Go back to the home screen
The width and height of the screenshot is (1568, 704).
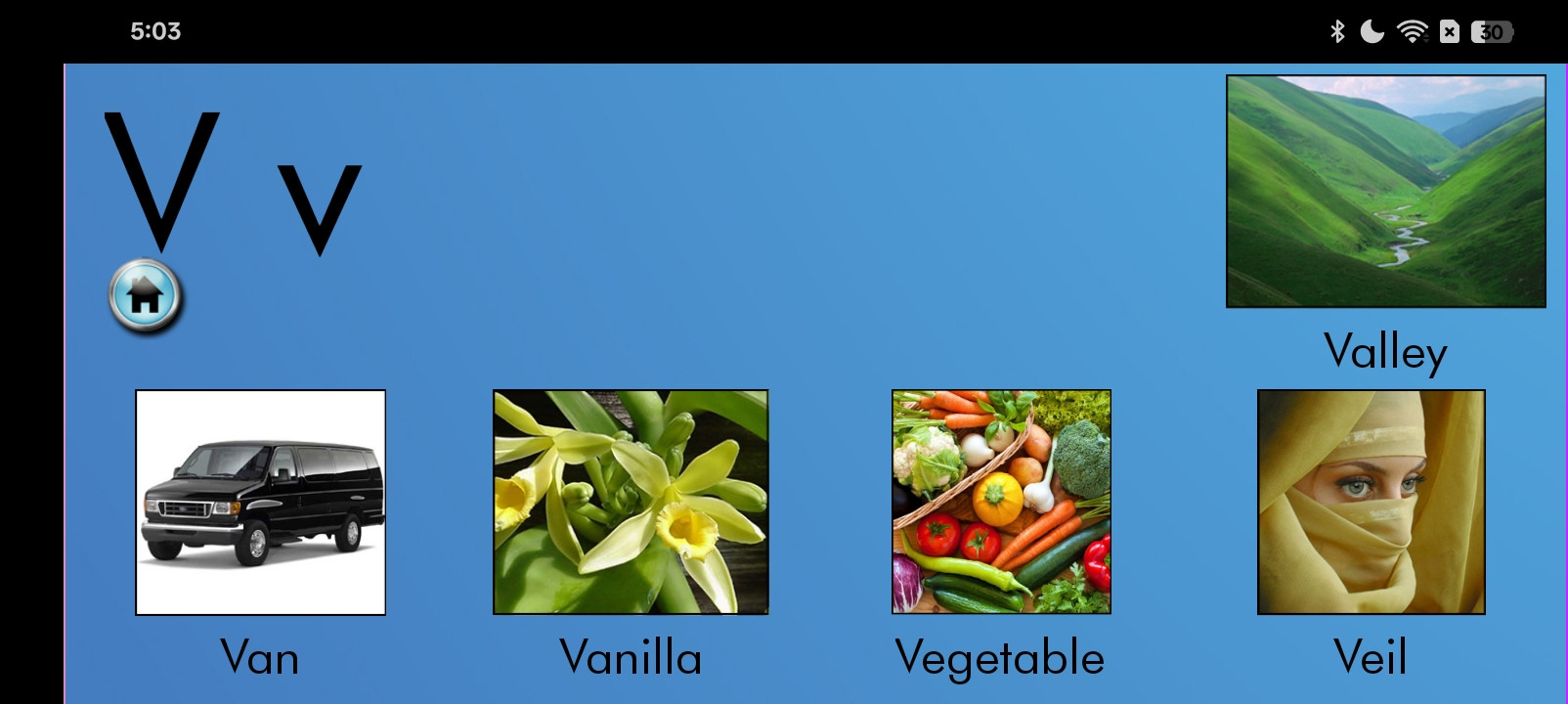(145, 295)
